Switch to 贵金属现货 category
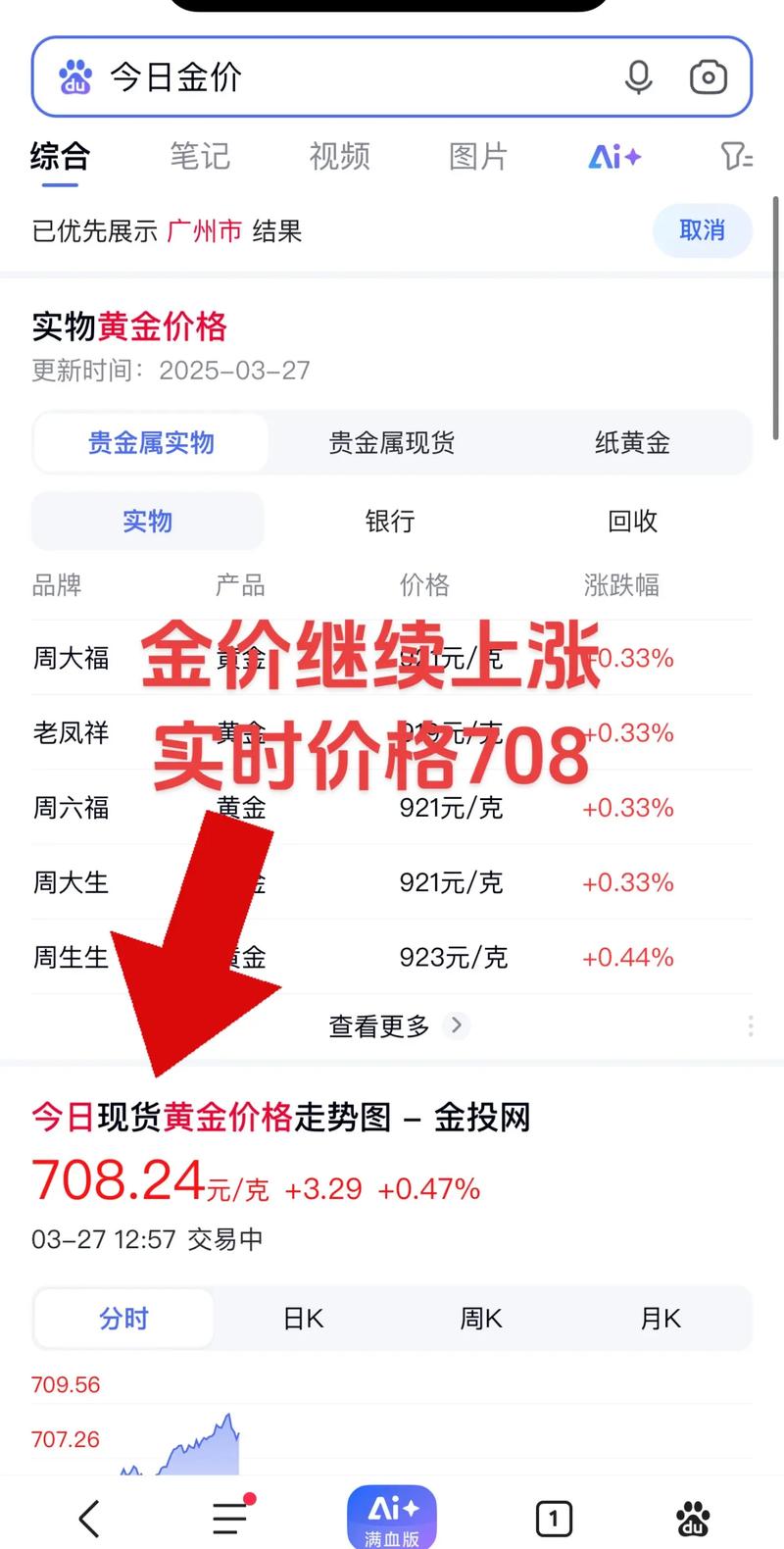 click(x=391, y=442)
